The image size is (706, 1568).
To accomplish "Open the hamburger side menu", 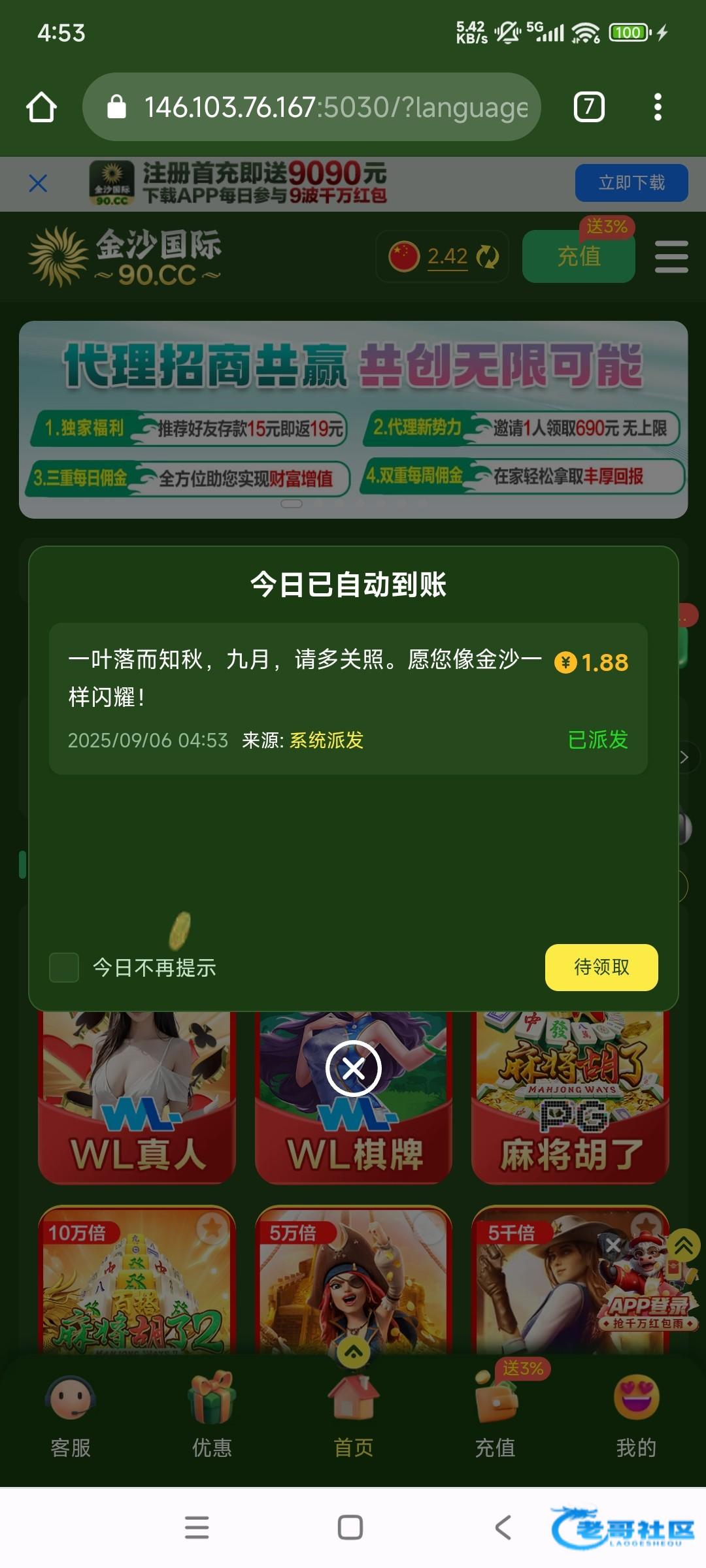I will (671, 256).
